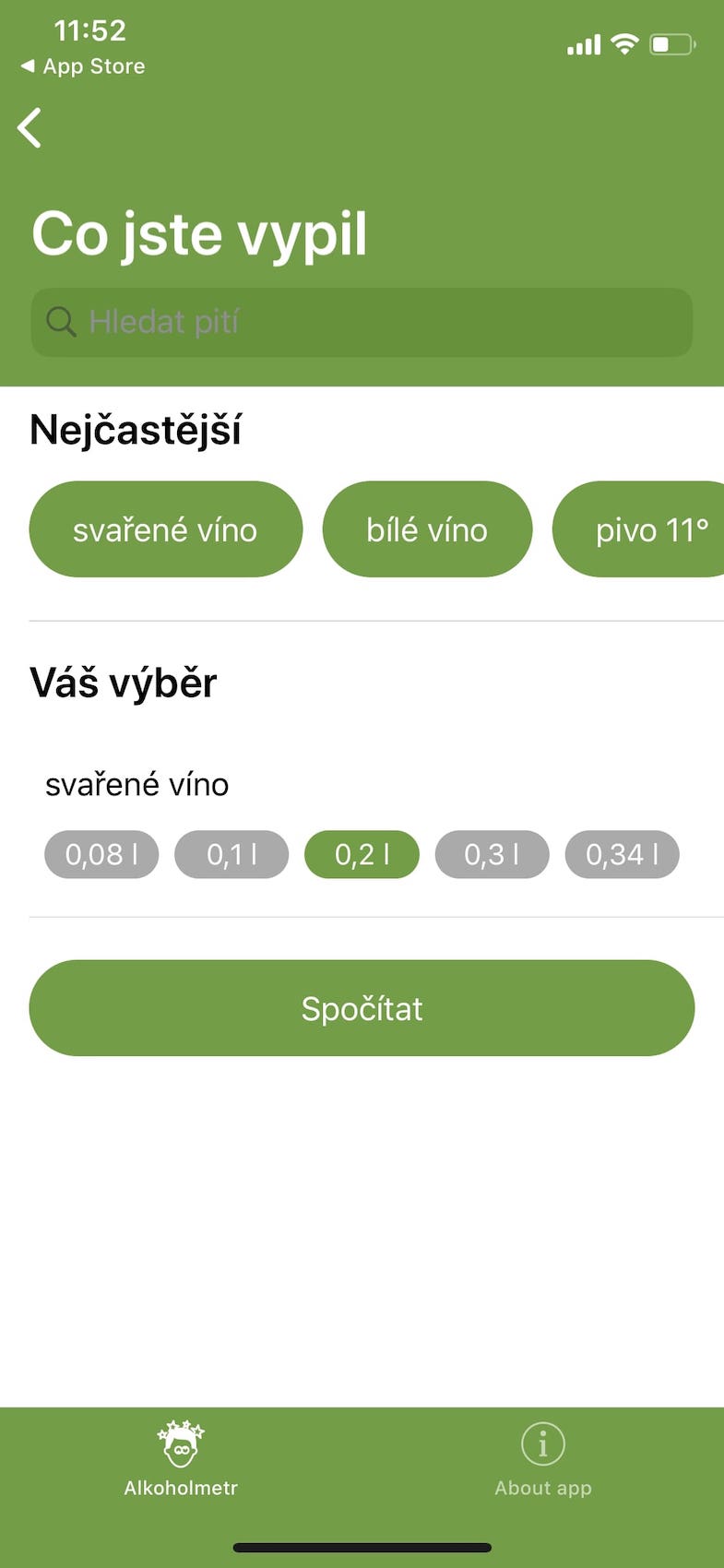Select 0,34 l as the volume

[622, 854]
